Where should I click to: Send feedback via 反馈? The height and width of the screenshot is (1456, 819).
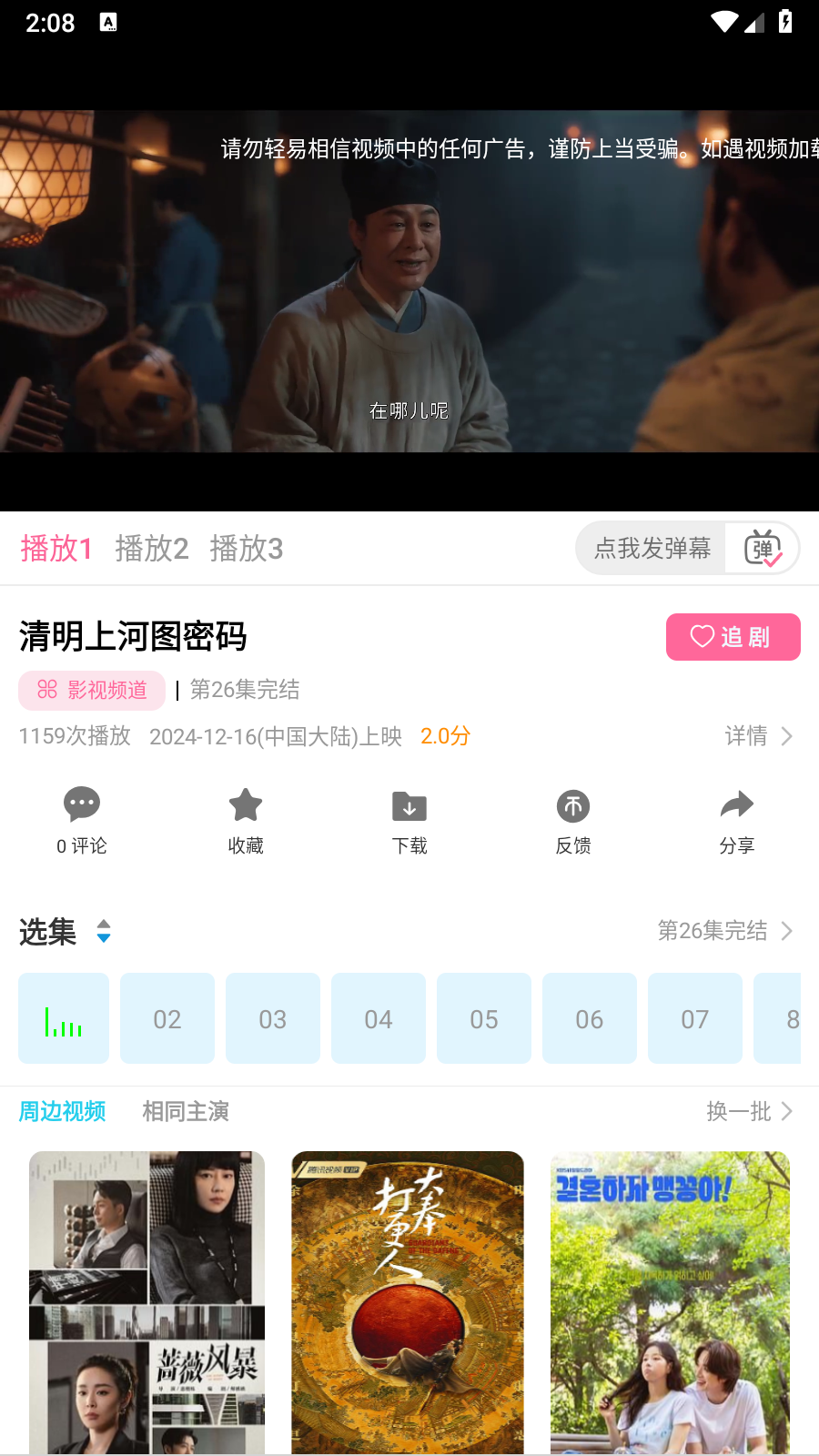573,820
